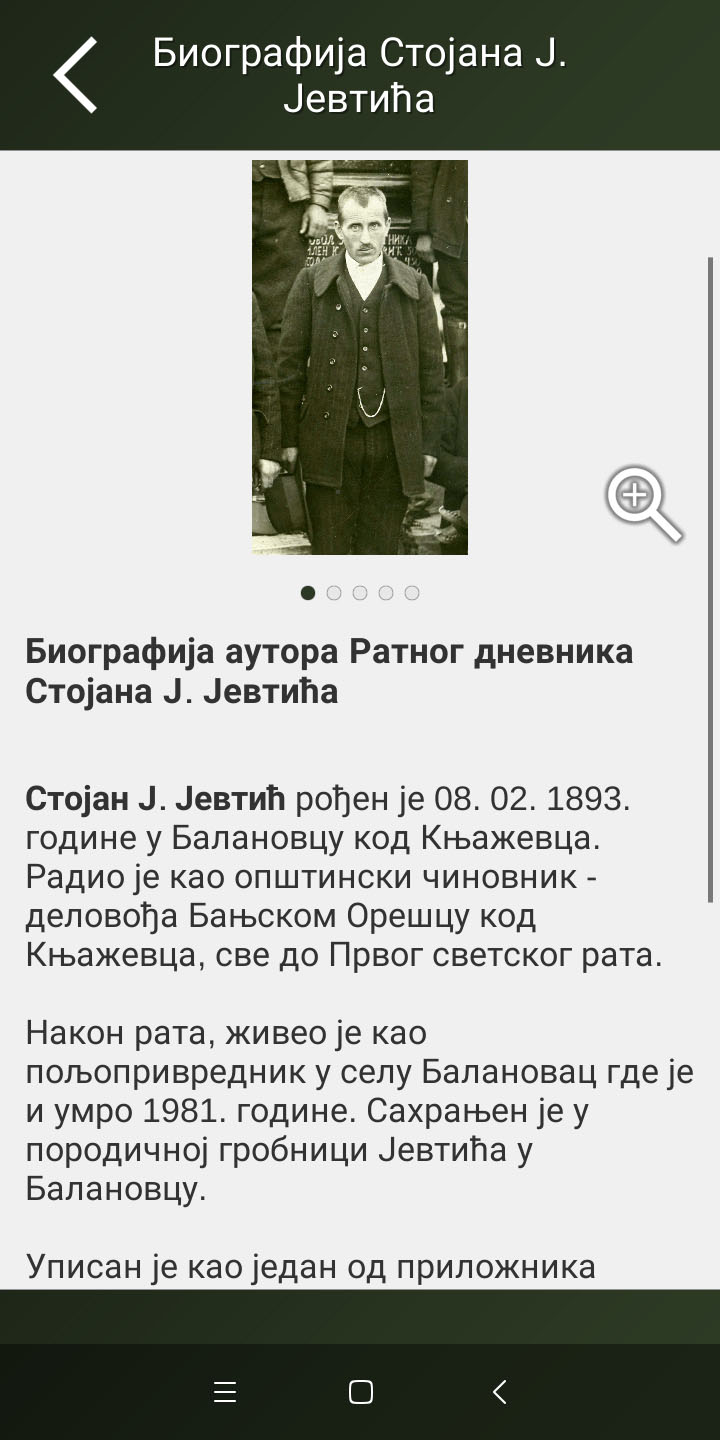This screenshot has height=1440, width=720.
Task: Open the system recent apps view
Action: (225, 1392)
